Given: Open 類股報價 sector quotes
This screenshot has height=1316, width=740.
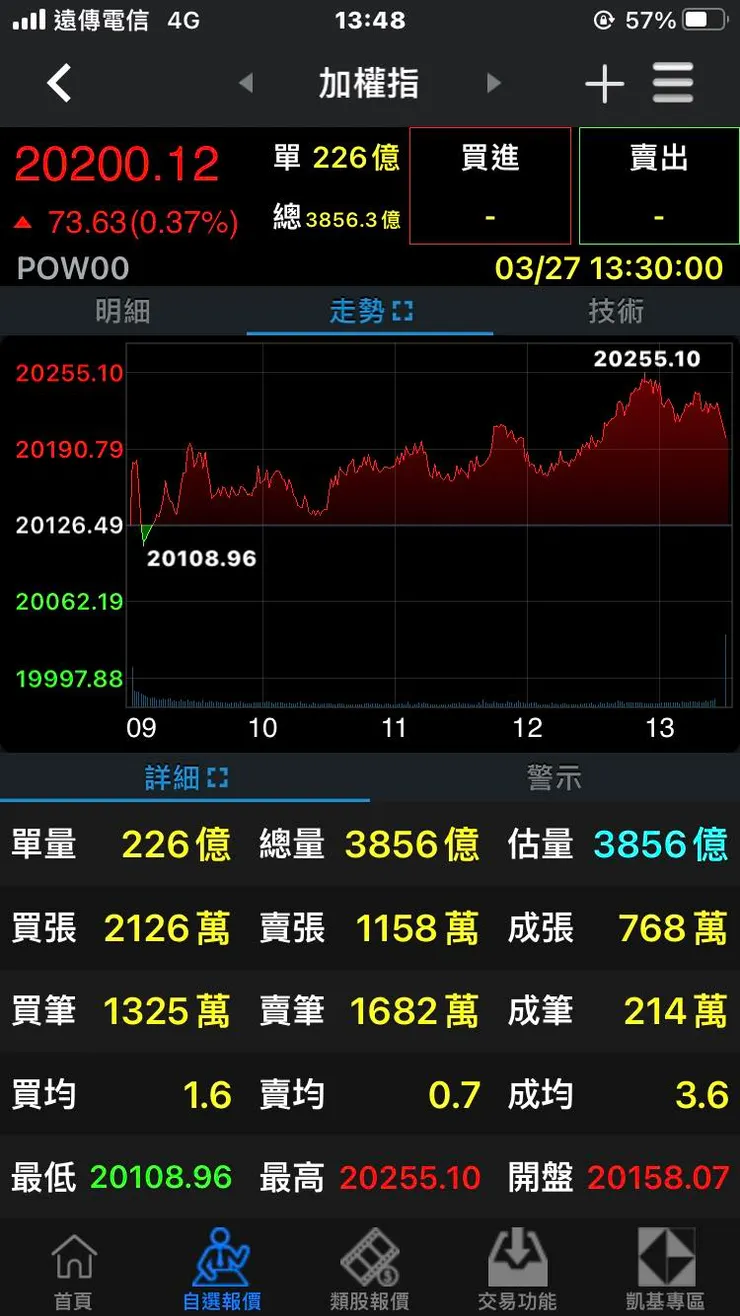Looking at the screenshot, I should click(x=370, y=1268).
